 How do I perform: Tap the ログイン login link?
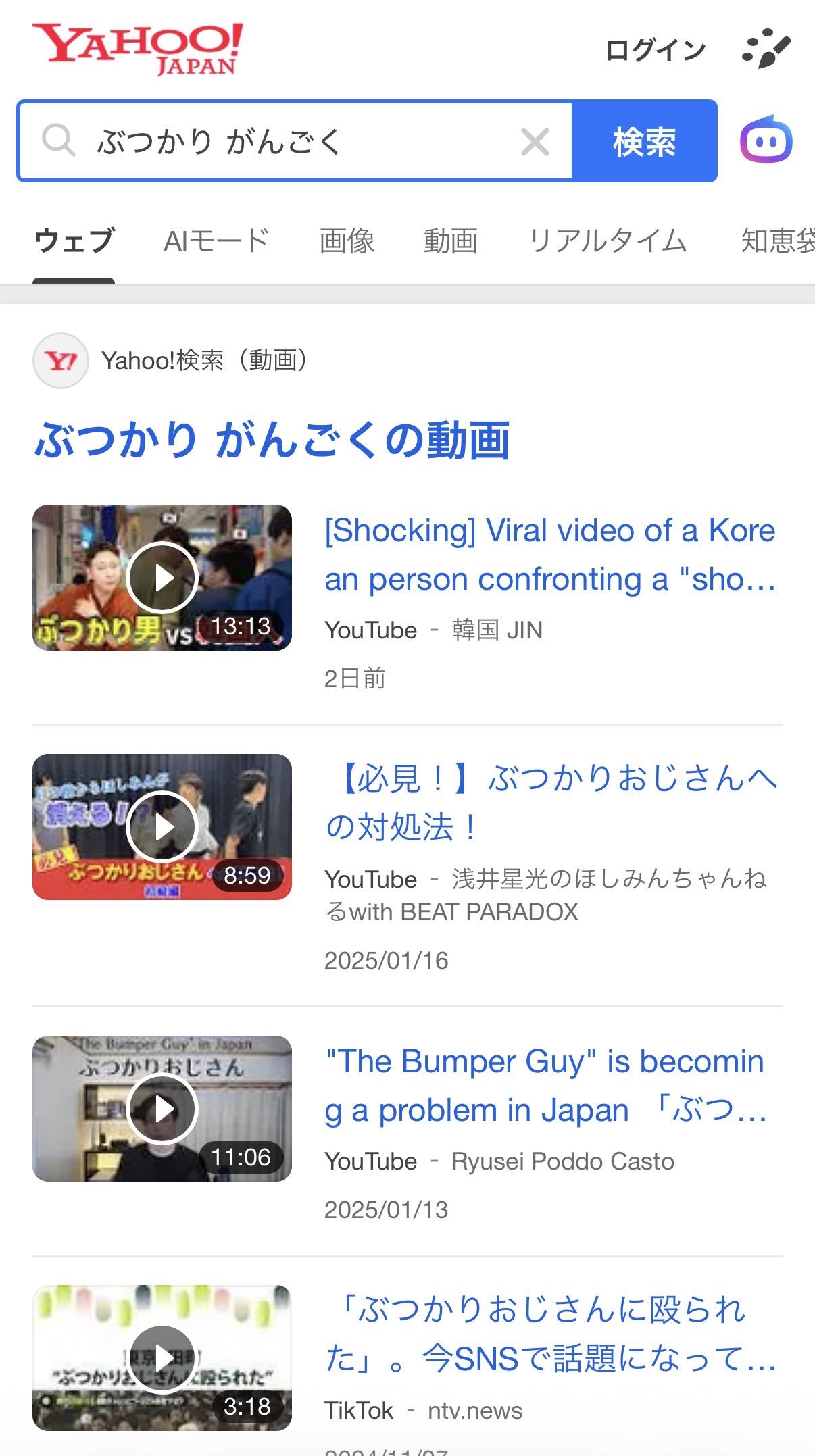(x=655, y=50)
